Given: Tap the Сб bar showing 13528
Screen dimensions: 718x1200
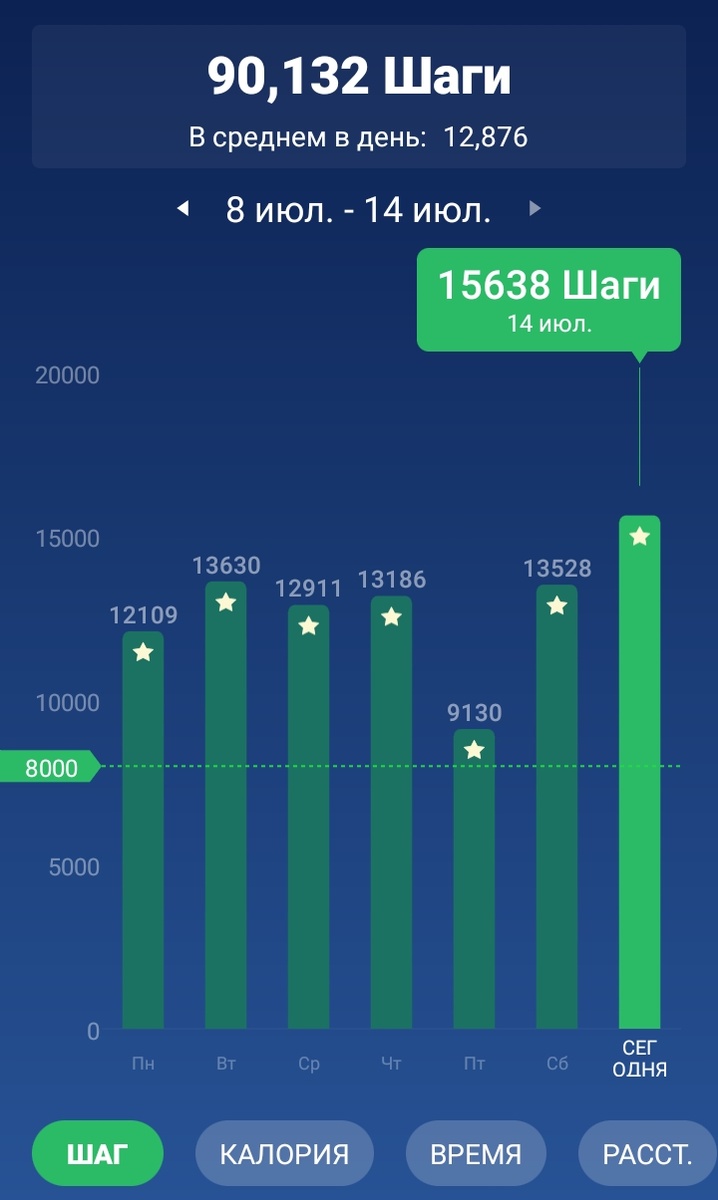Looking at the screenshot, I should 557,807.
